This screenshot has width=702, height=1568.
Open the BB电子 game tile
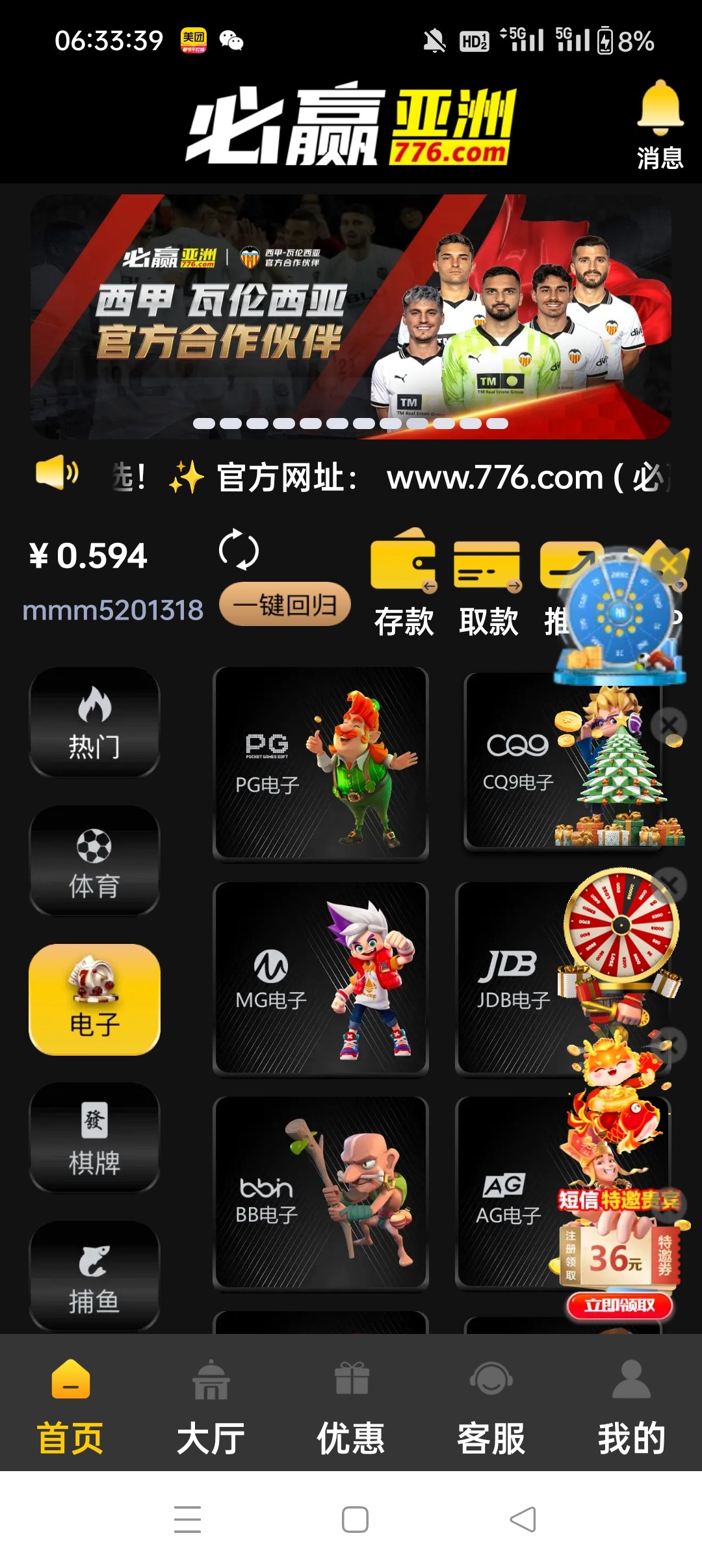tap(320, 1193)
